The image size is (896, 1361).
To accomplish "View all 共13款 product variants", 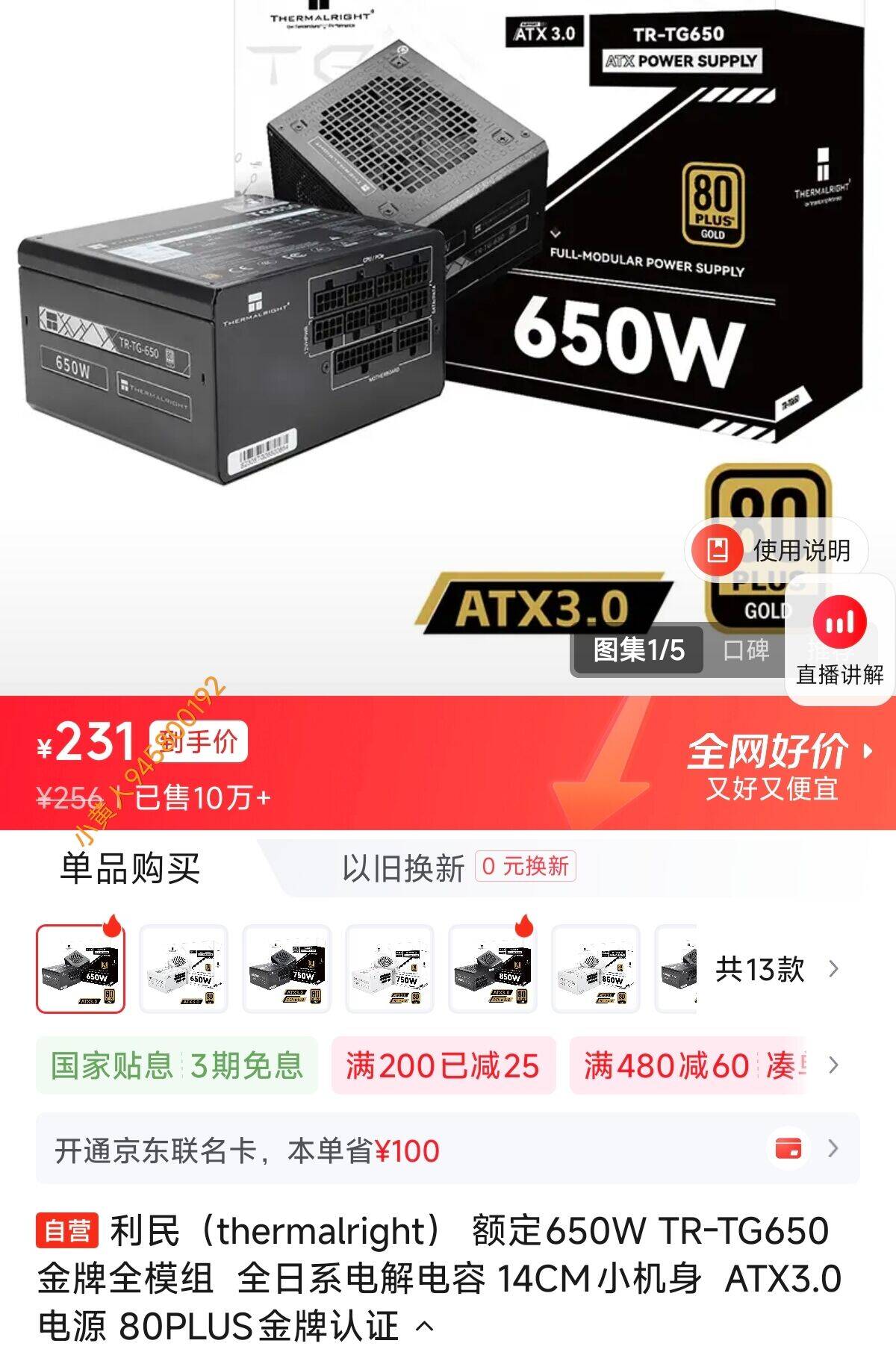I will point(777,969).
